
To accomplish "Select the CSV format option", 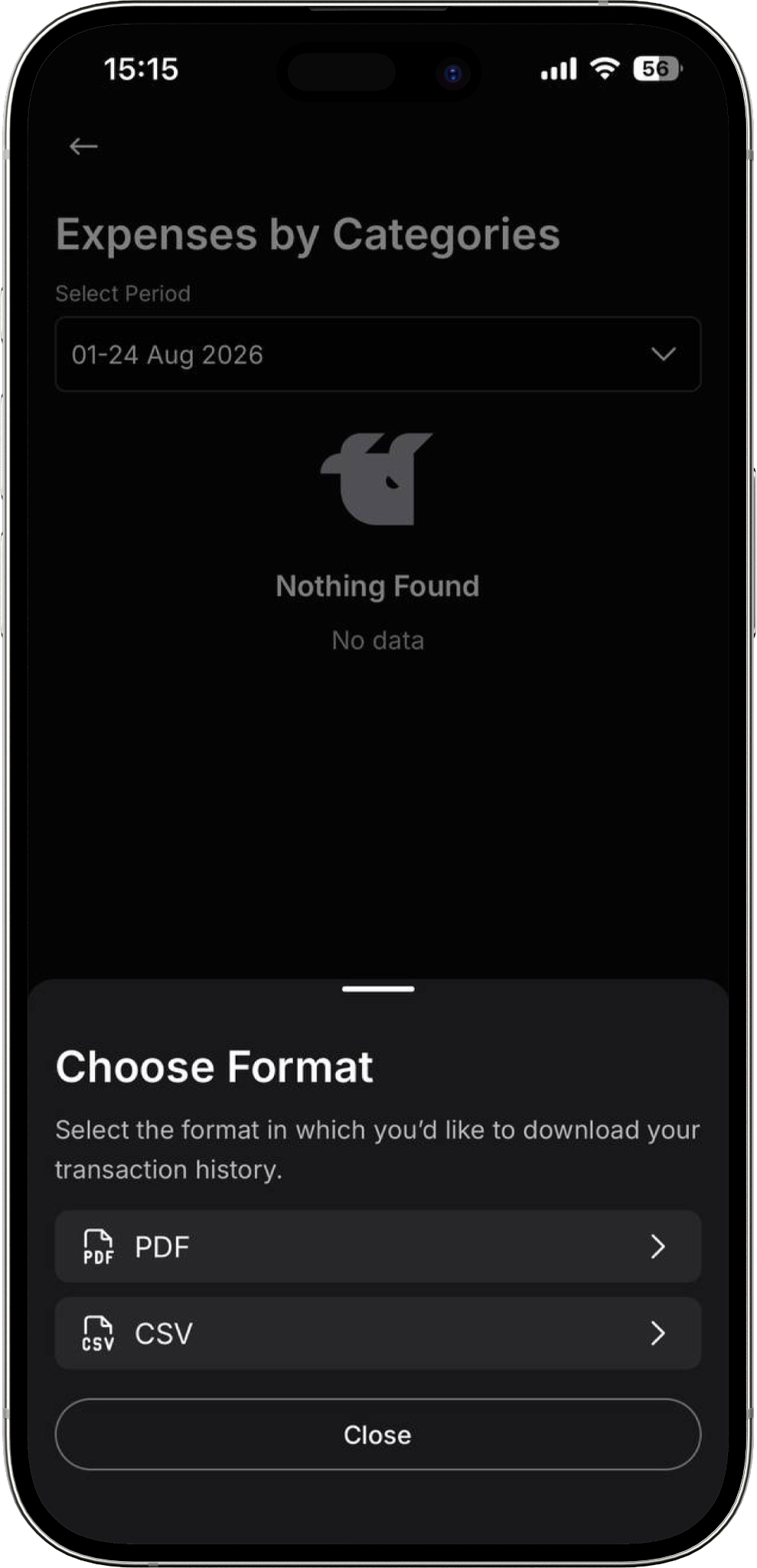I will [378, 1333].
